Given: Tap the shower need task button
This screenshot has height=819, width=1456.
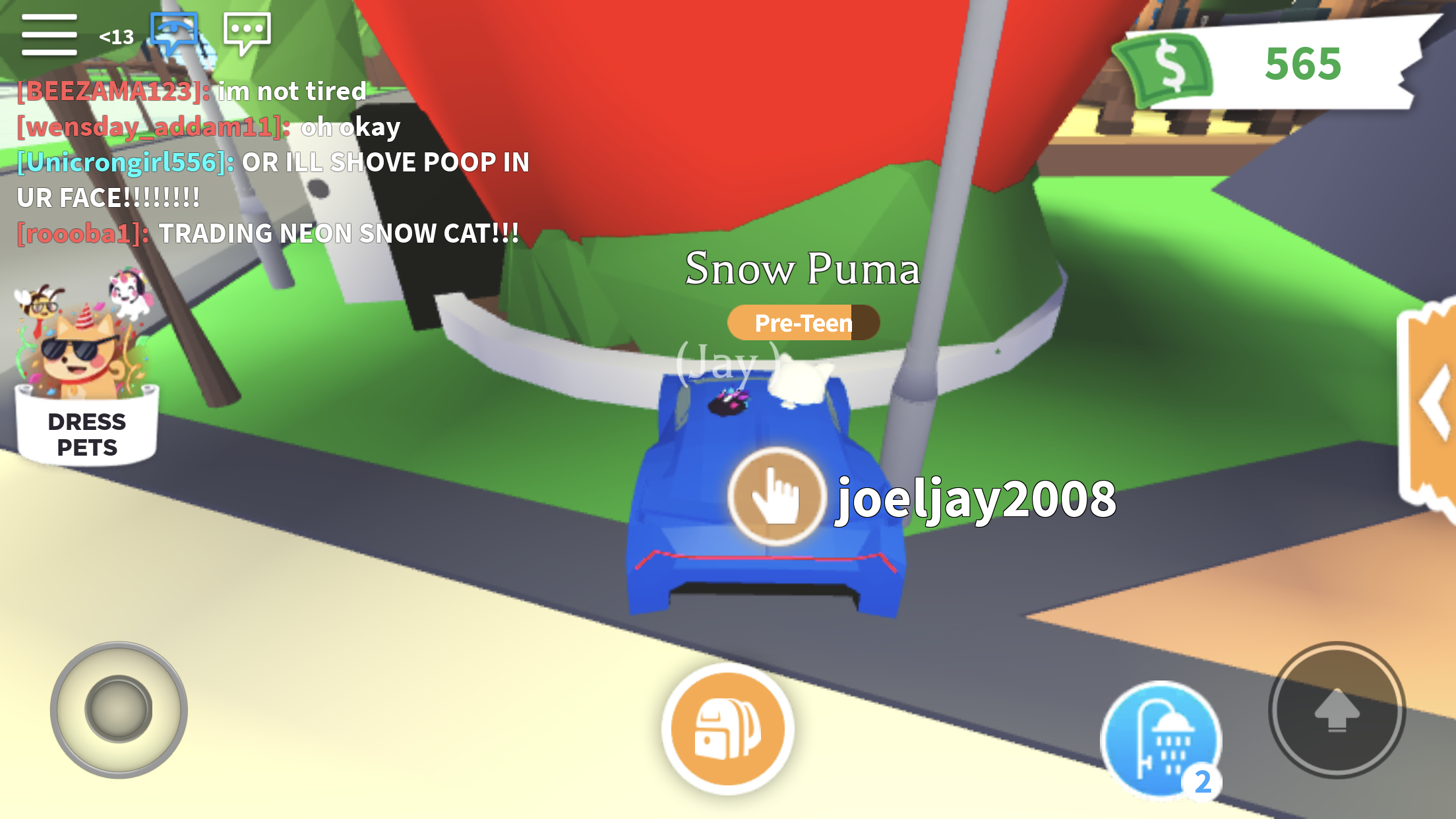Looking at the screenshot, I should point(1161,740).
